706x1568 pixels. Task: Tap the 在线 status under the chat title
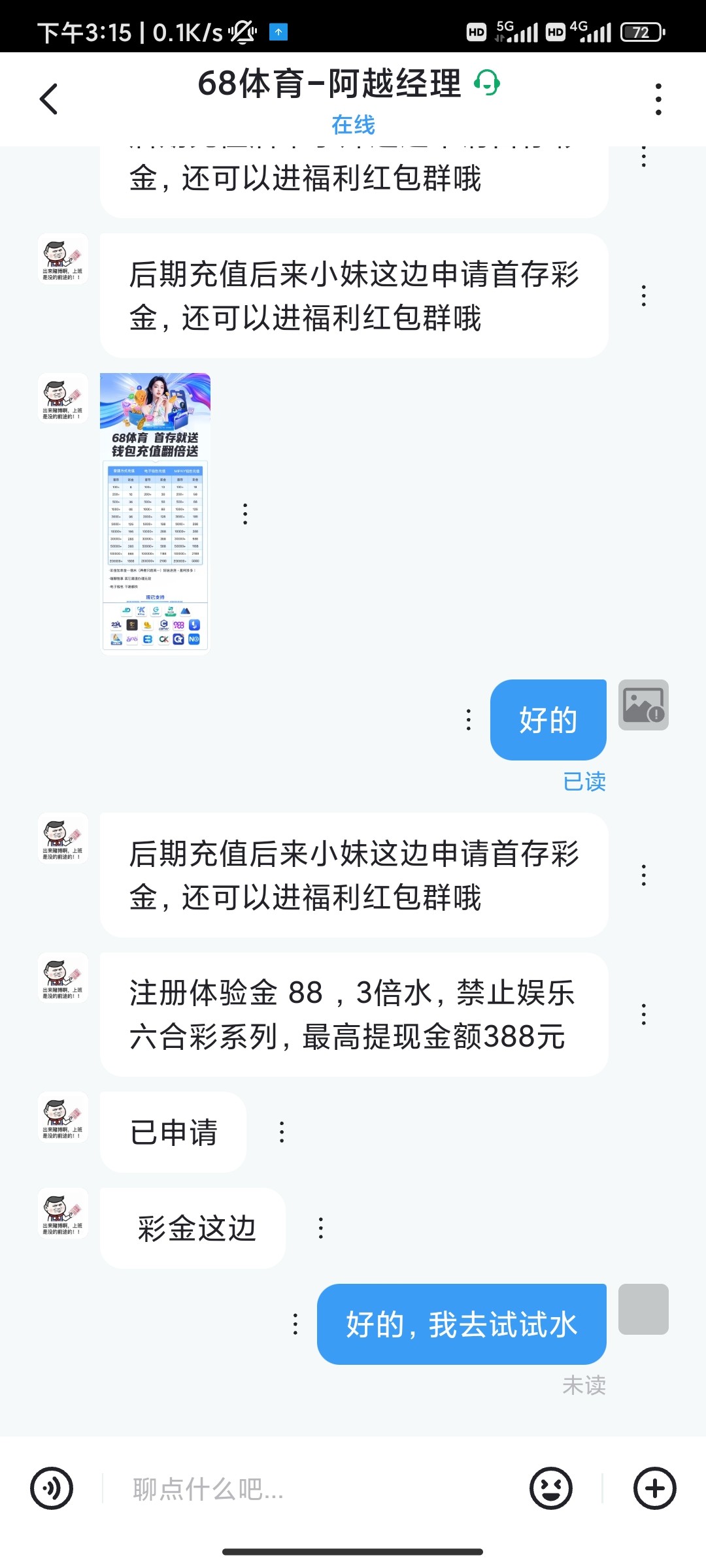click(x=353, y=123)
